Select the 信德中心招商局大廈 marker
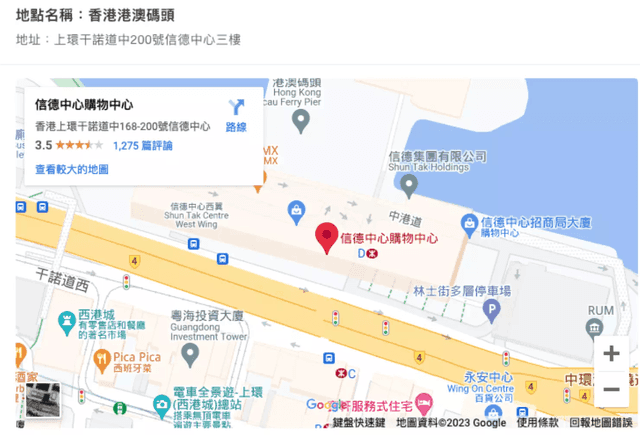The width and height of the screenshot is (640, 435). pyautogui.click(x=466, y=225)
